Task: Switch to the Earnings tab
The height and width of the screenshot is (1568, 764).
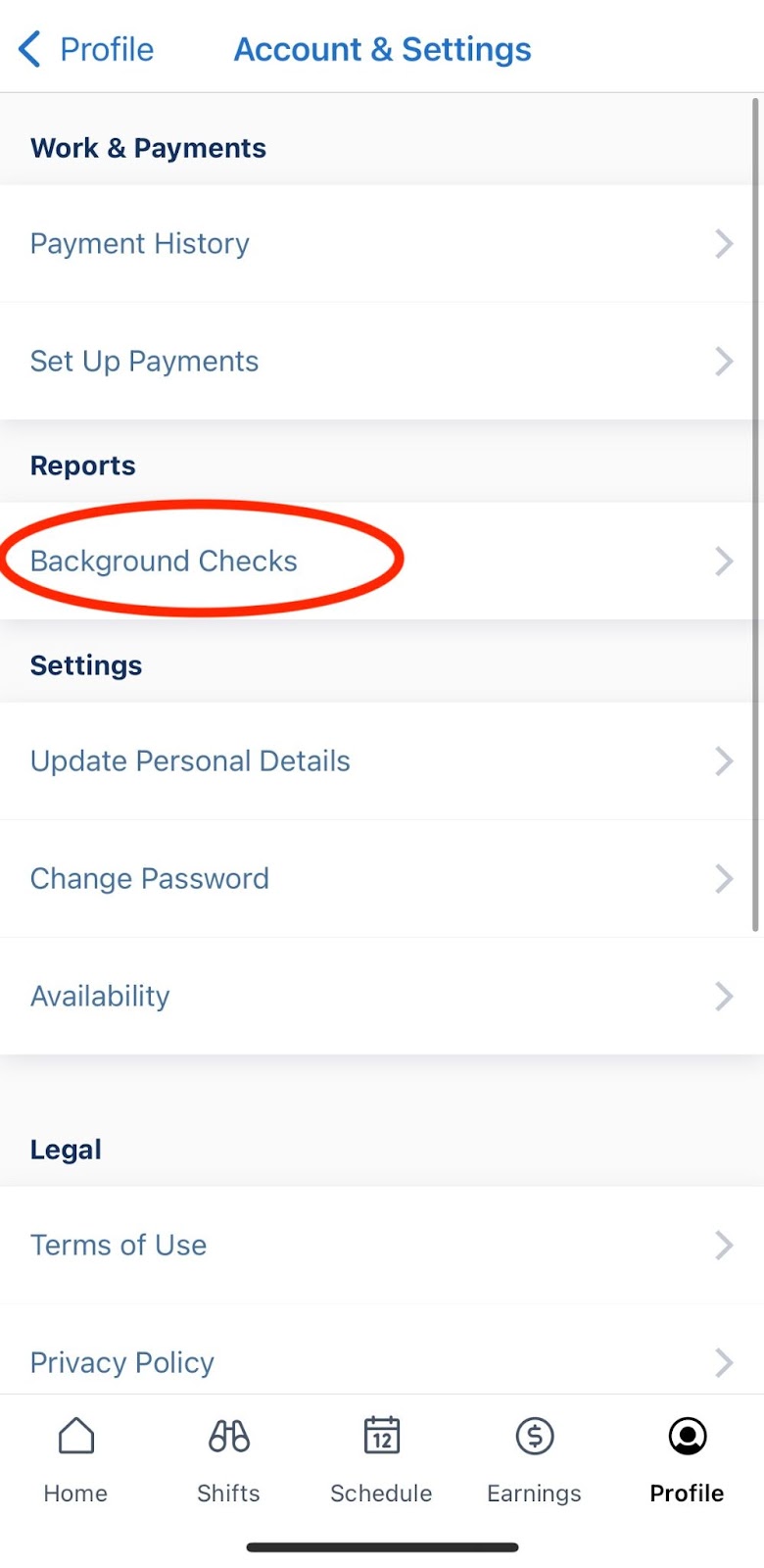Action: click(x=534, y=1460)
